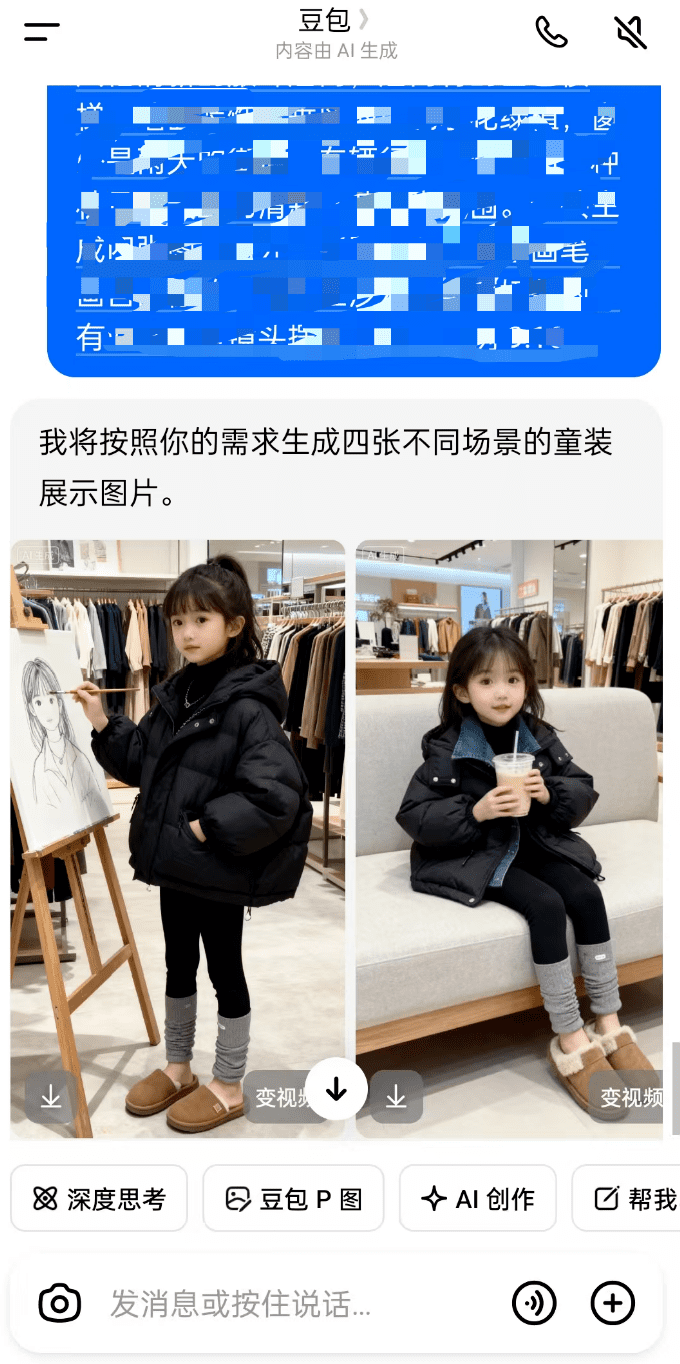Viewport: 680px width, 1364px height.
Task: Toggle the muted speaker icon
Action: tap(630, 32)
